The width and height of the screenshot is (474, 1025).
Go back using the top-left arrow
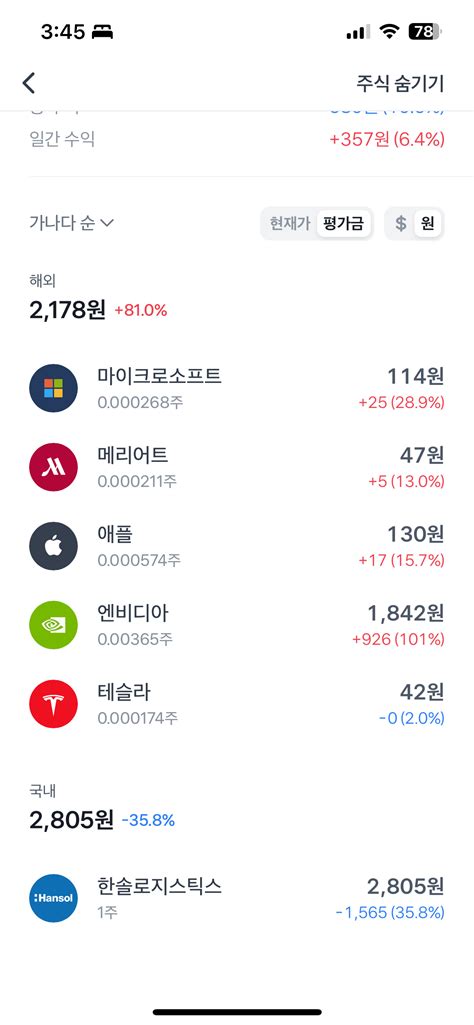point(29,83)
